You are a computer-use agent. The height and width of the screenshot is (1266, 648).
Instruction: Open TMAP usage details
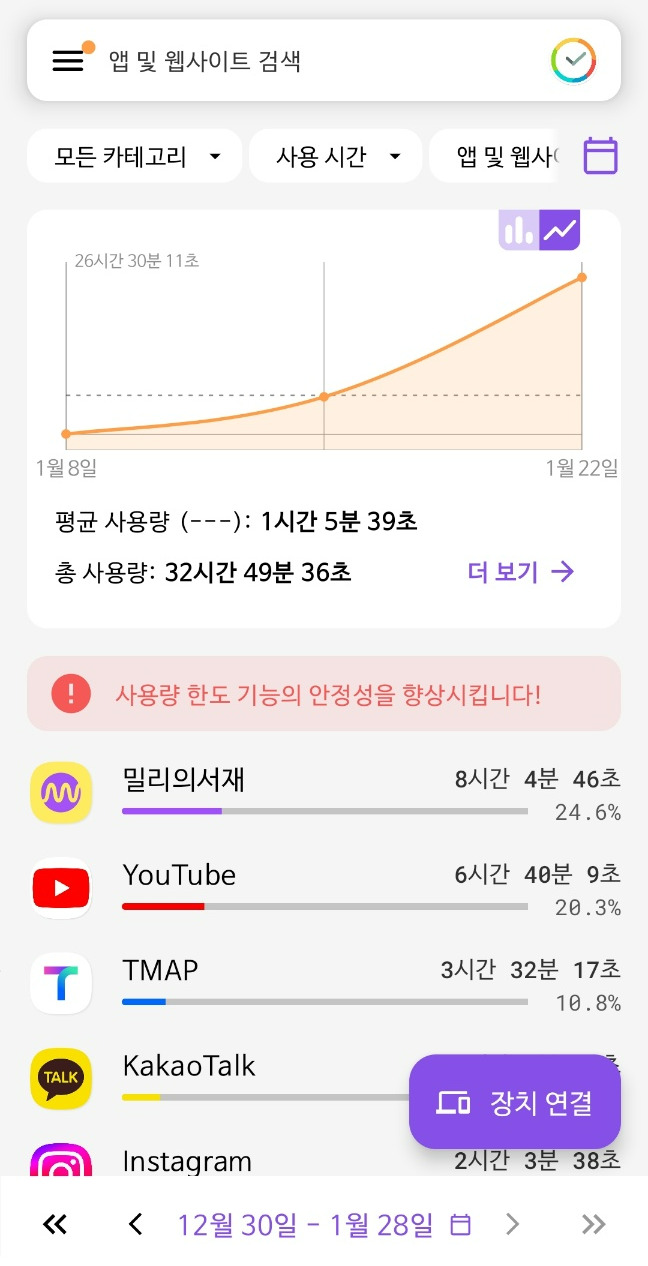pyautogui.click(x=324, y=984)
